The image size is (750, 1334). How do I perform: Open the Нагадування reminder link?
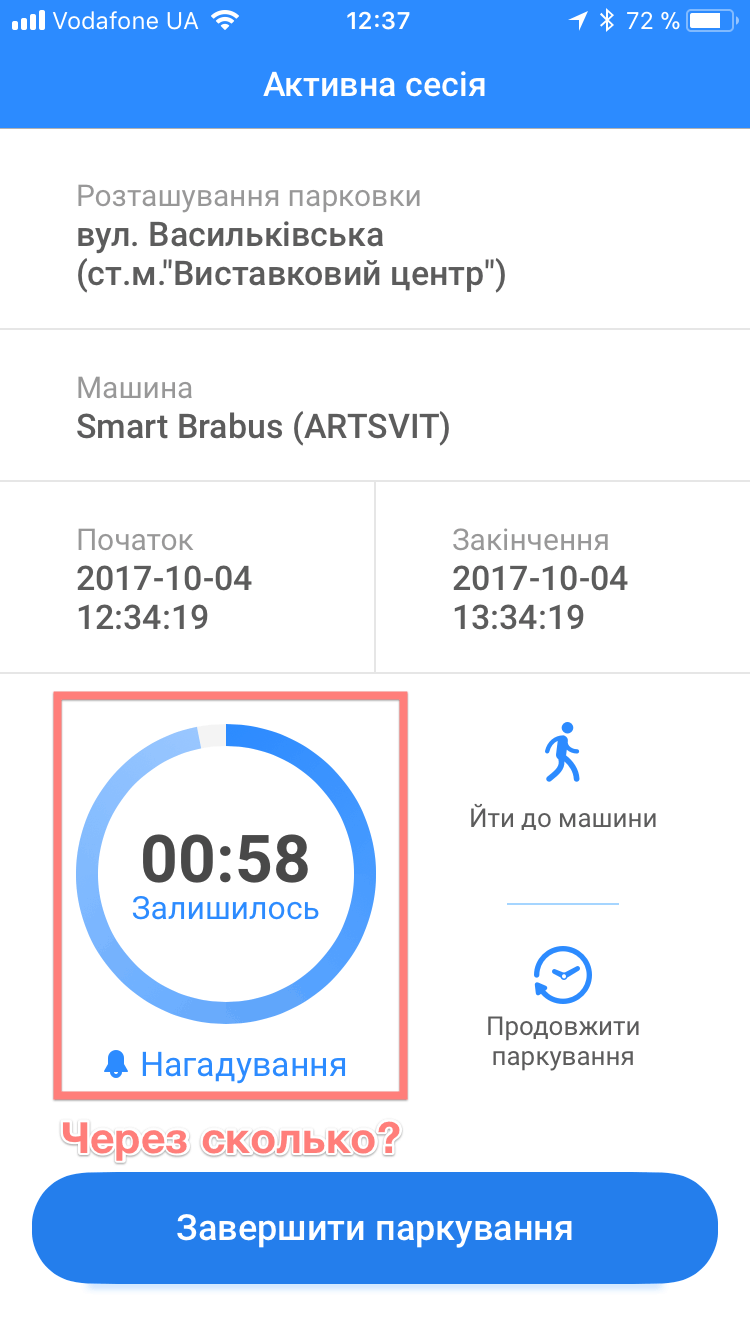point(227,1064)
